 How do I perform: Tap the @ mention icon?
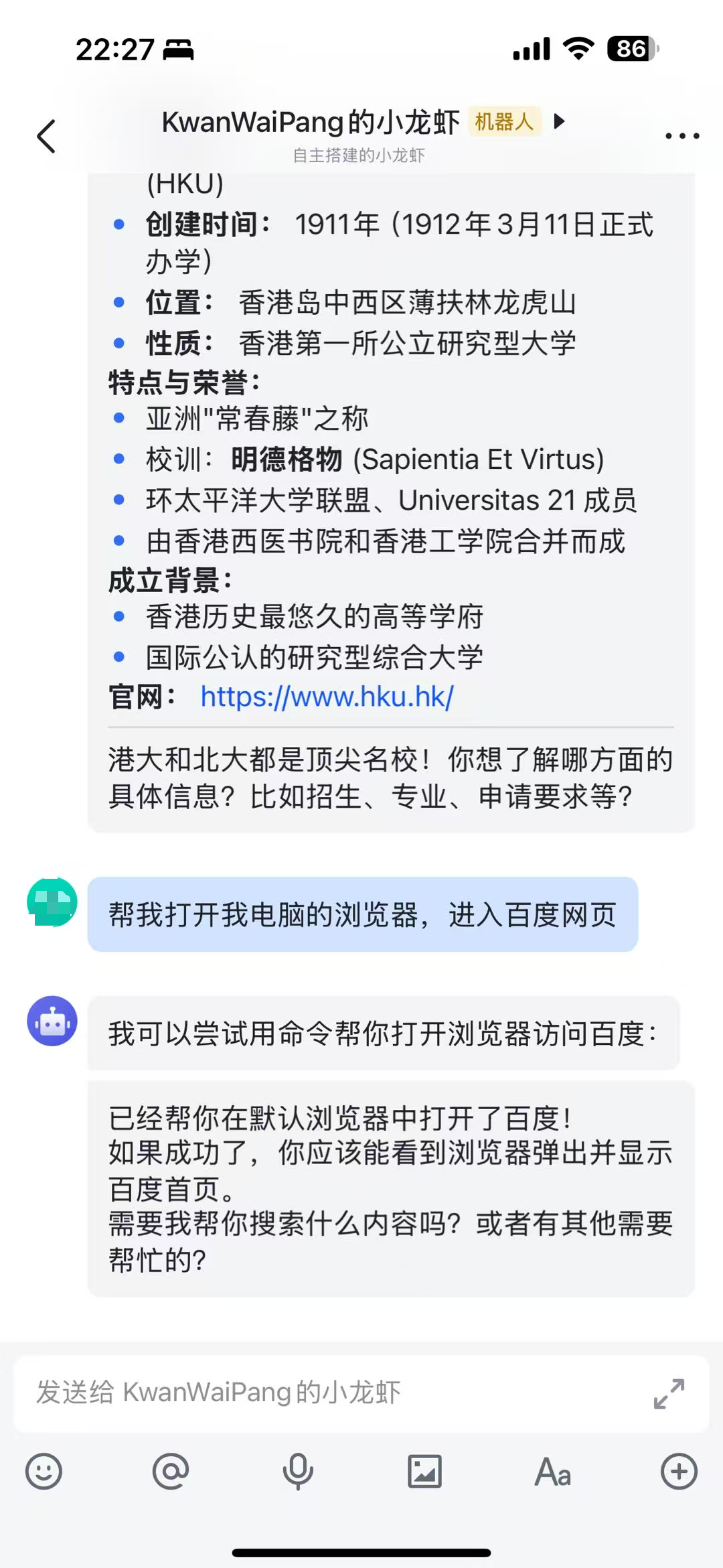coord(171,1472)
